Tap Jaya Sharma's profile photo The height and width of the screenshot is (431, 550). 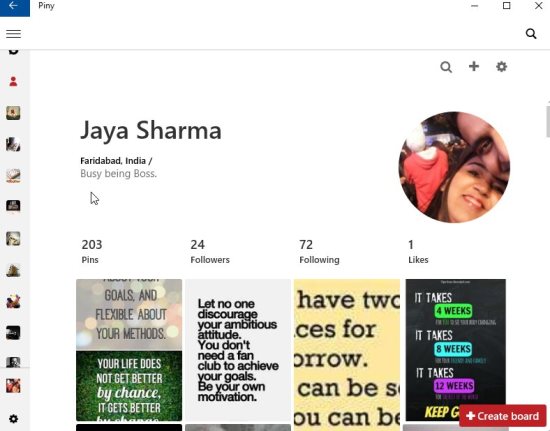pyautogui.click(x=454, y=167)
